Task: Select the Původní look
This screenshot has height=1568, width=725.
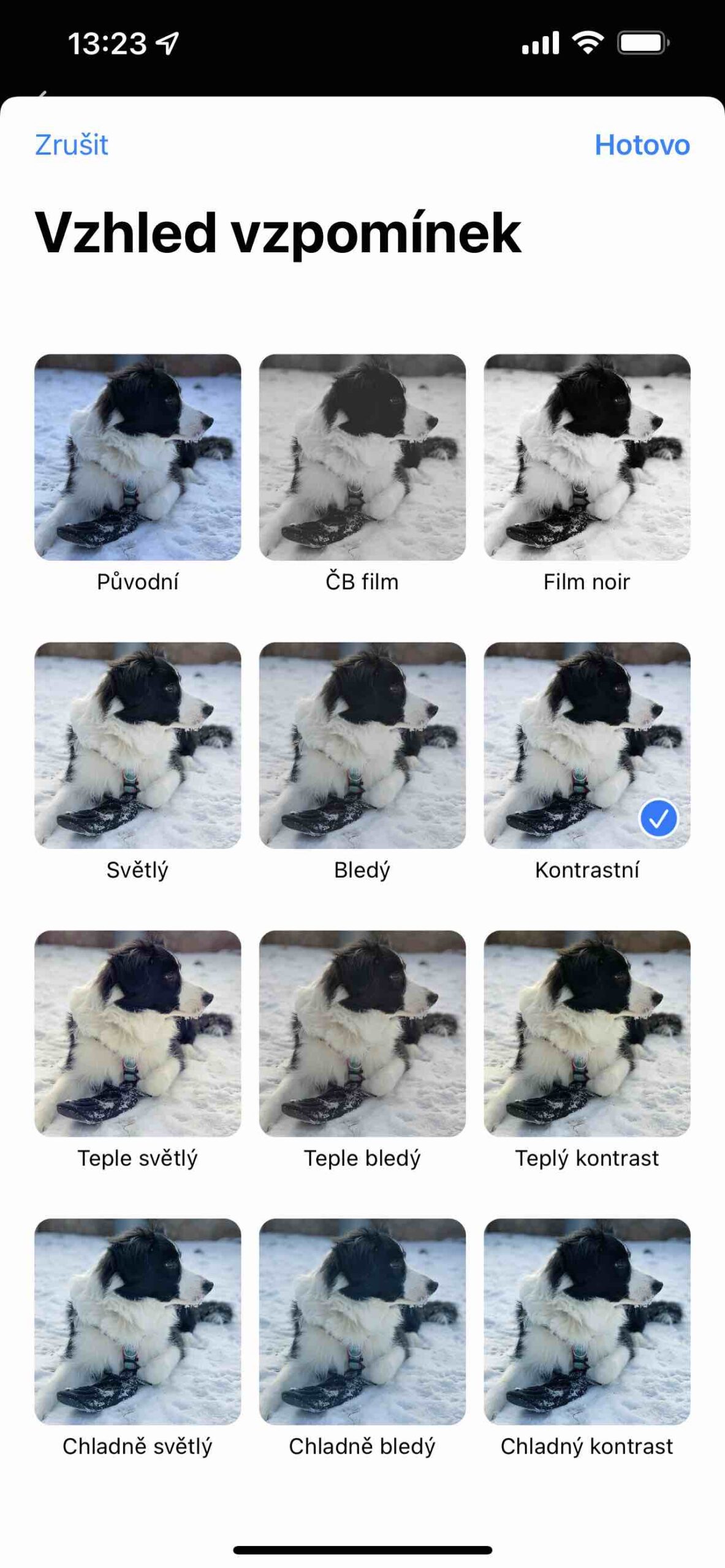Action: click(137, 457)
